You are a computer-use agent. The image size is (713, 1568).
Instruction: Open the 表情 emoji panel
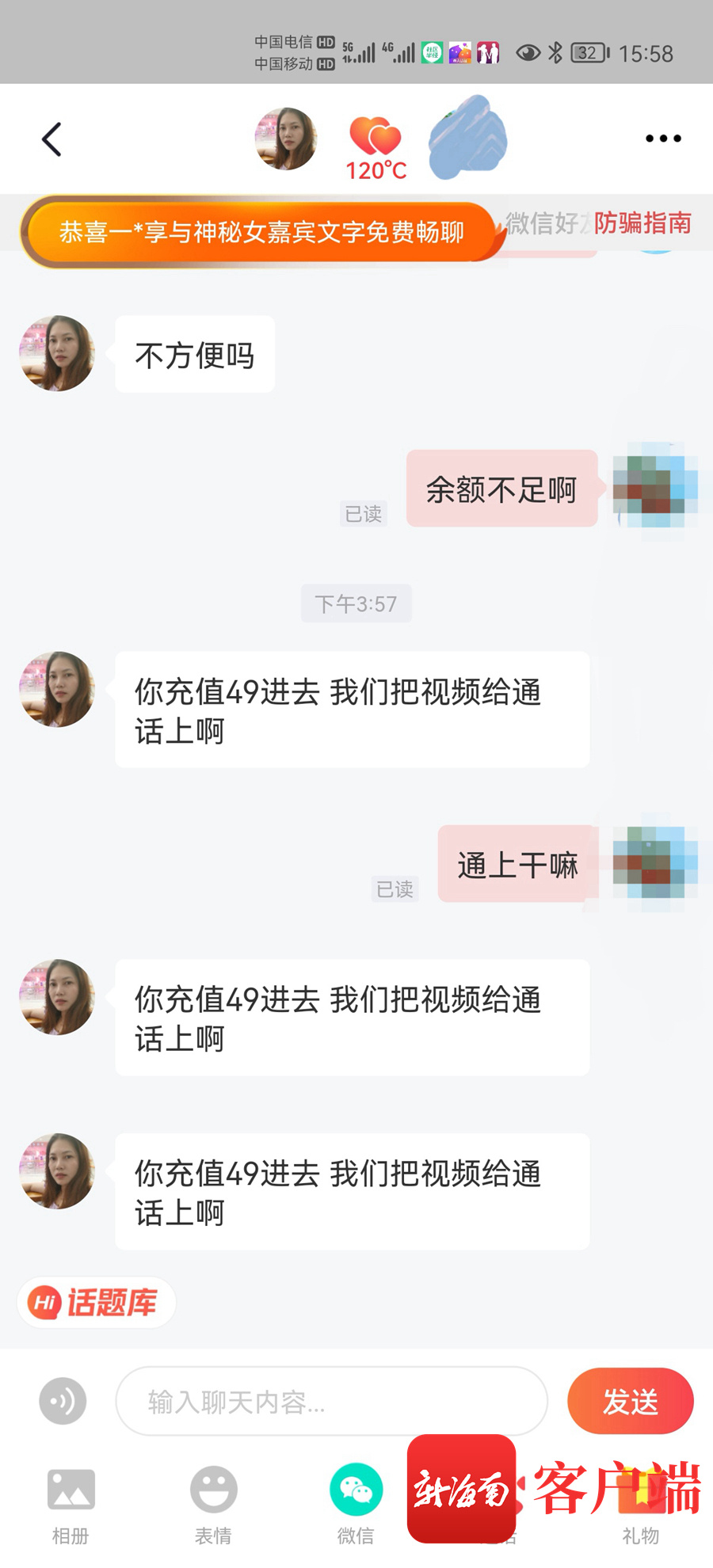[x=212, y=1501]
